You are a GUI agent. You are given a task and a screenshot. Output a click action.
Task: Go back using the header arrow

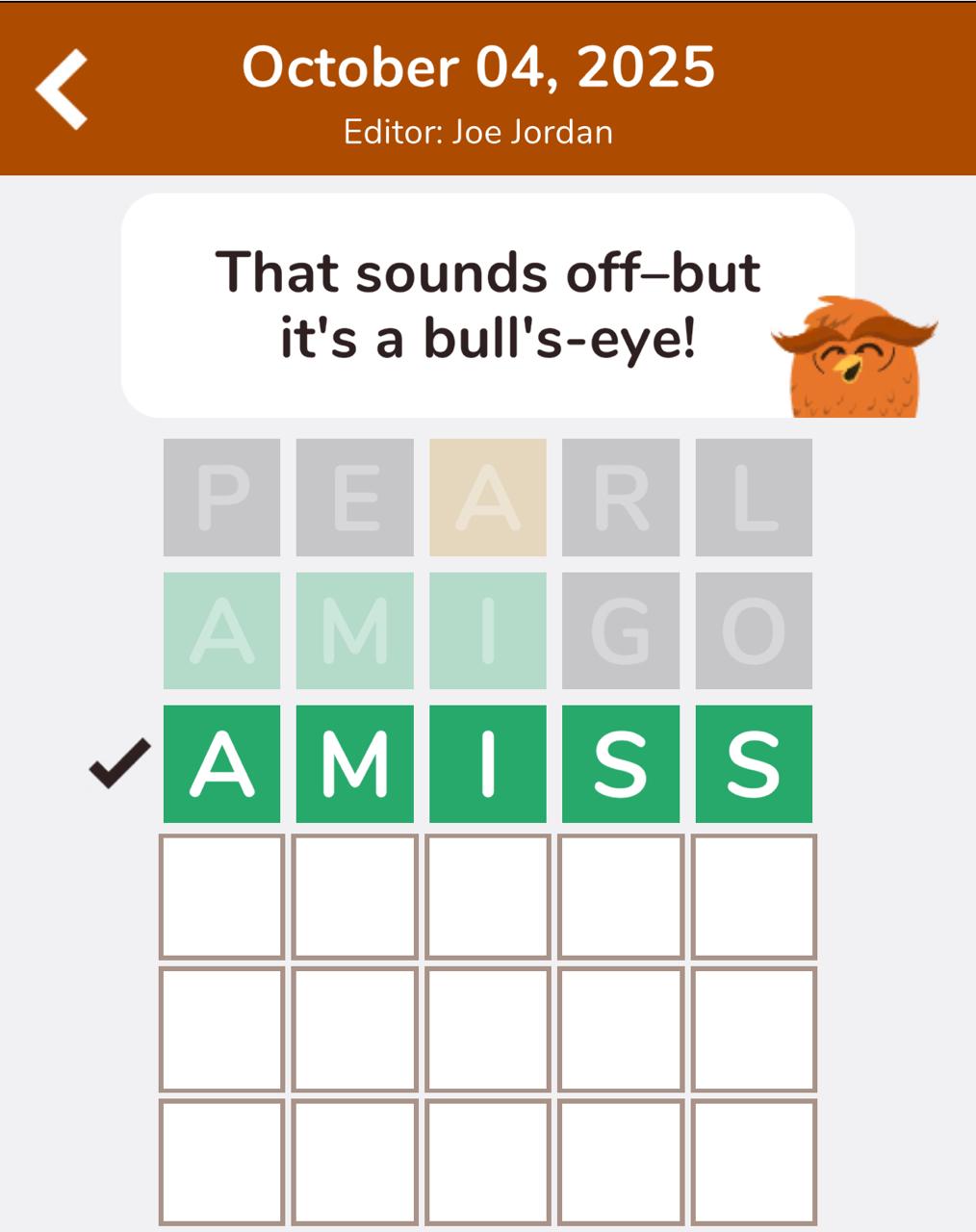coord(62,90)
